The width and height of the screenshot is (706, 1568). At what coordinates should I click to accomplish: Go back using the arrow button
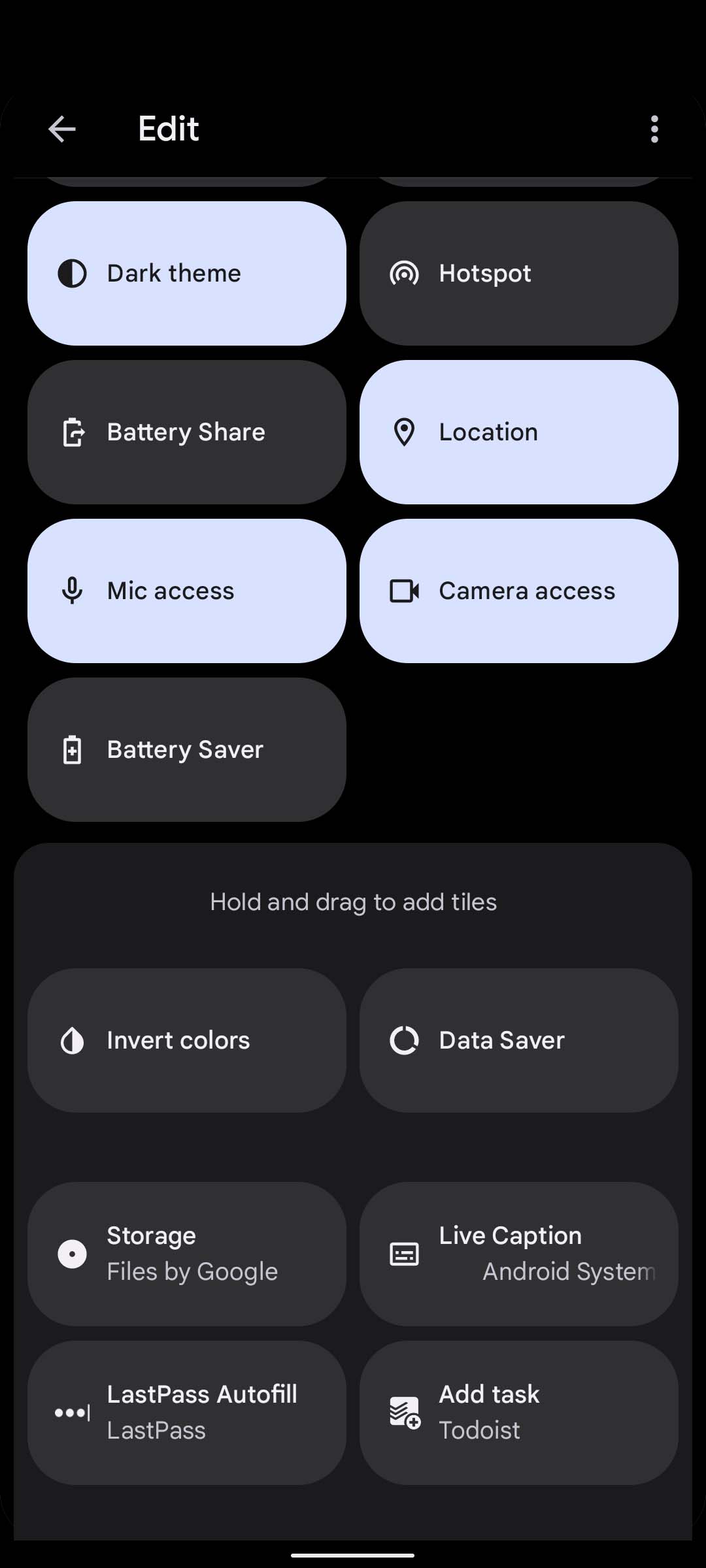pos(62,129)
